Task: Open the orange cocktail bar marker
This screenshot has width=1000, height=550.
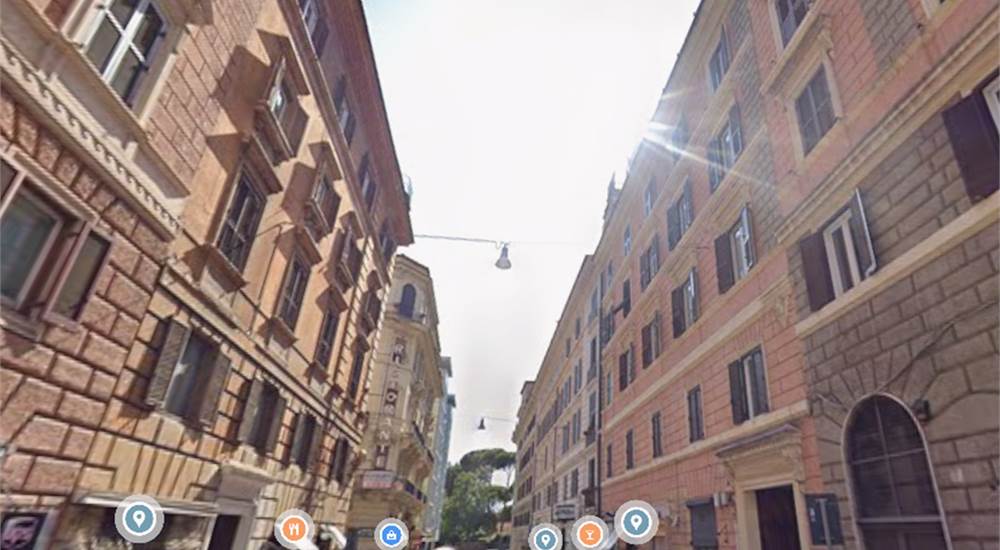Action: pos(590,534)
